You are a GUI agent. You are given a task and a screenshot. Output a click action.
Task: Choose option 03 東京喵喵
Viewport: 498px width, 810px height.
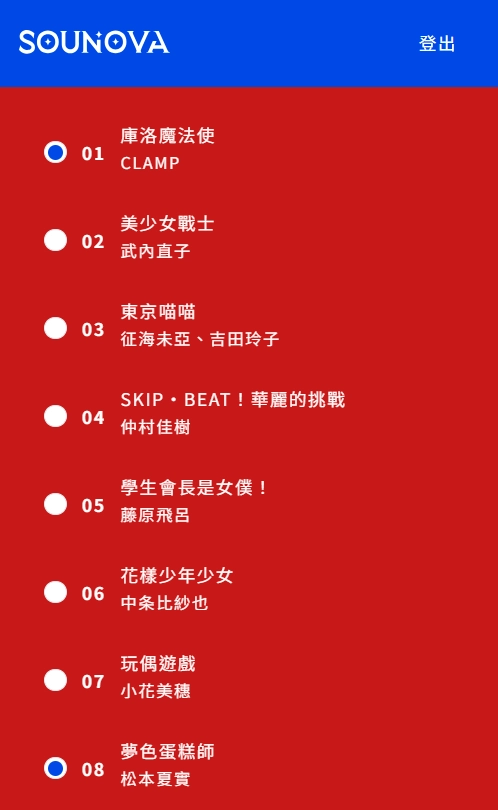click(55, 328)
